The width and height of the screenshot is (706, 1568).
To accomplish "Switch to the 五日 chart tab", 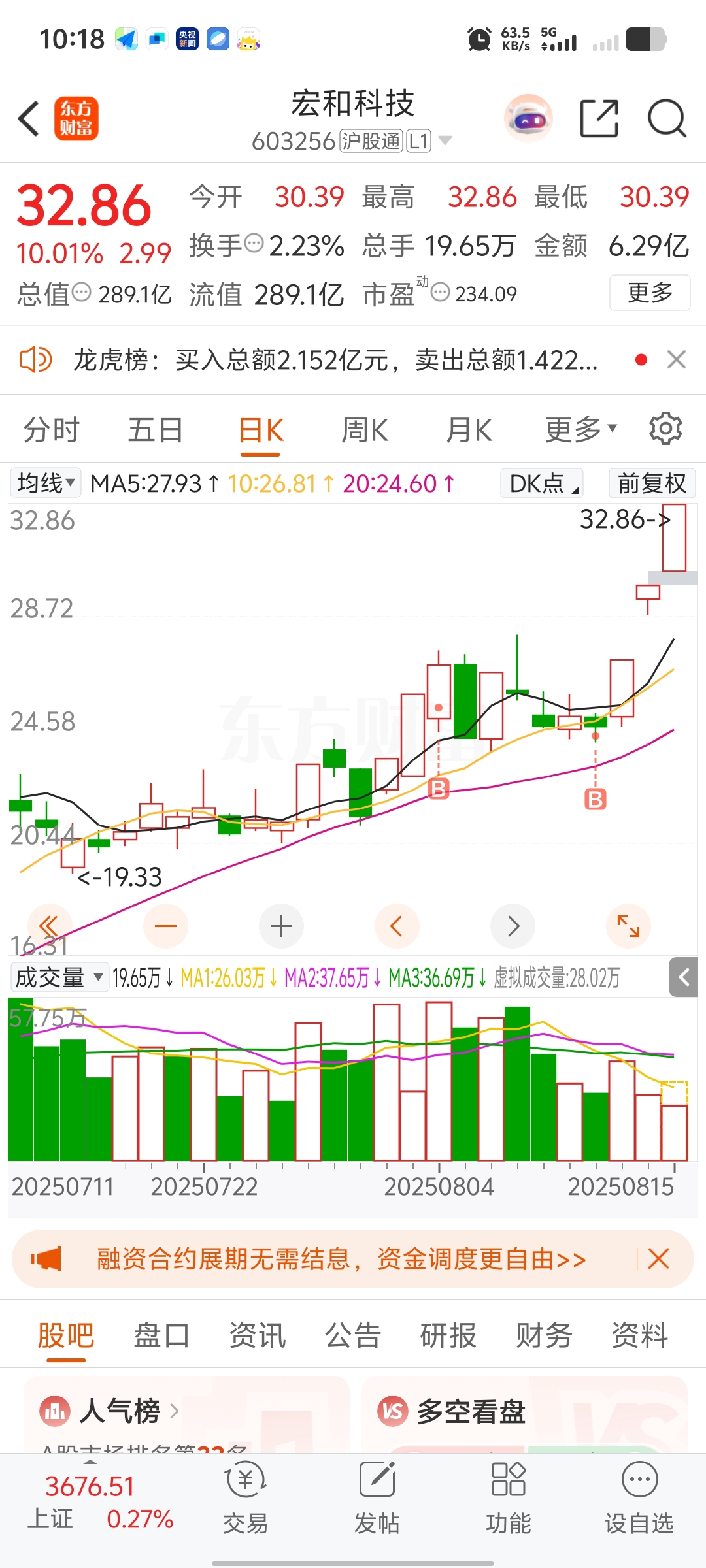I will pos(156,431).
